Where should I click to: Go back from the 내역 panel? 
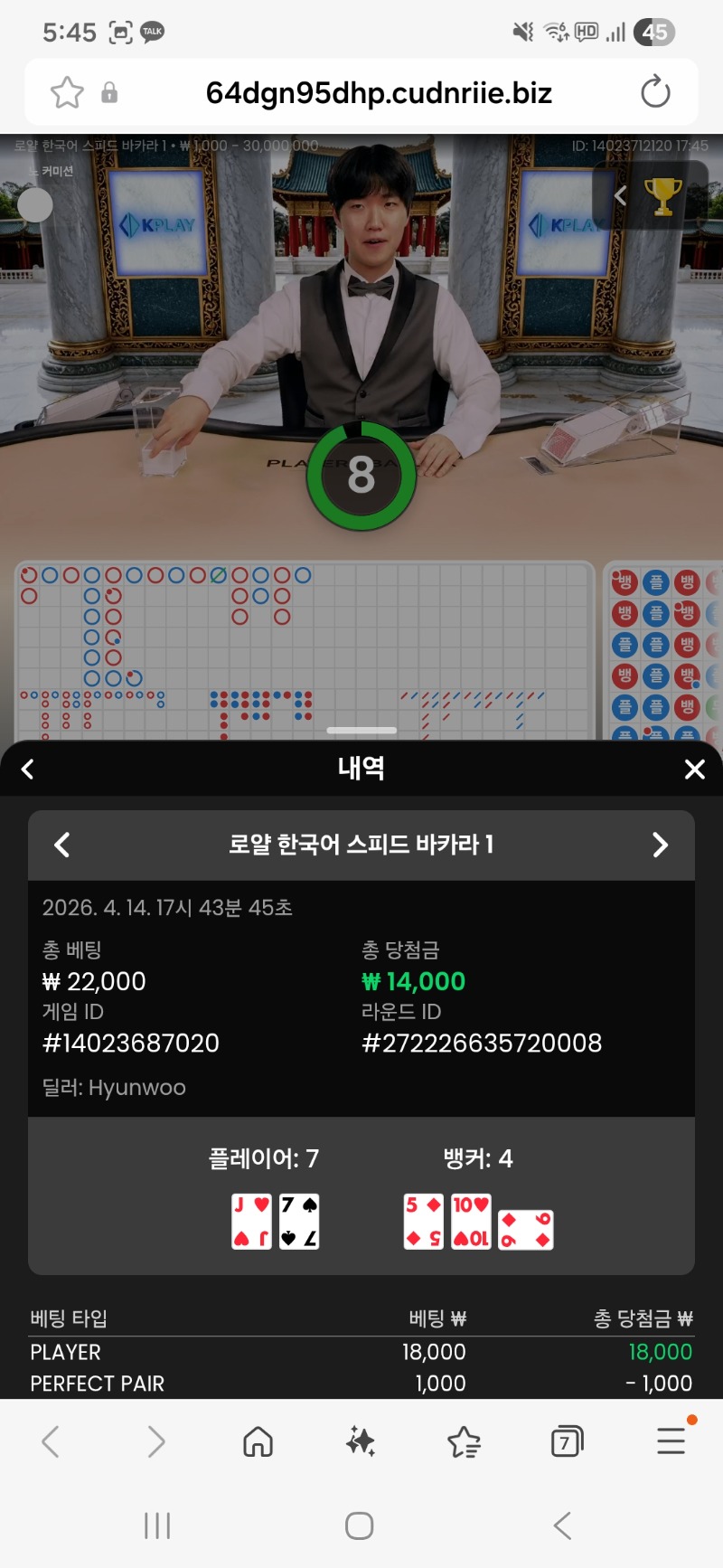28,769
